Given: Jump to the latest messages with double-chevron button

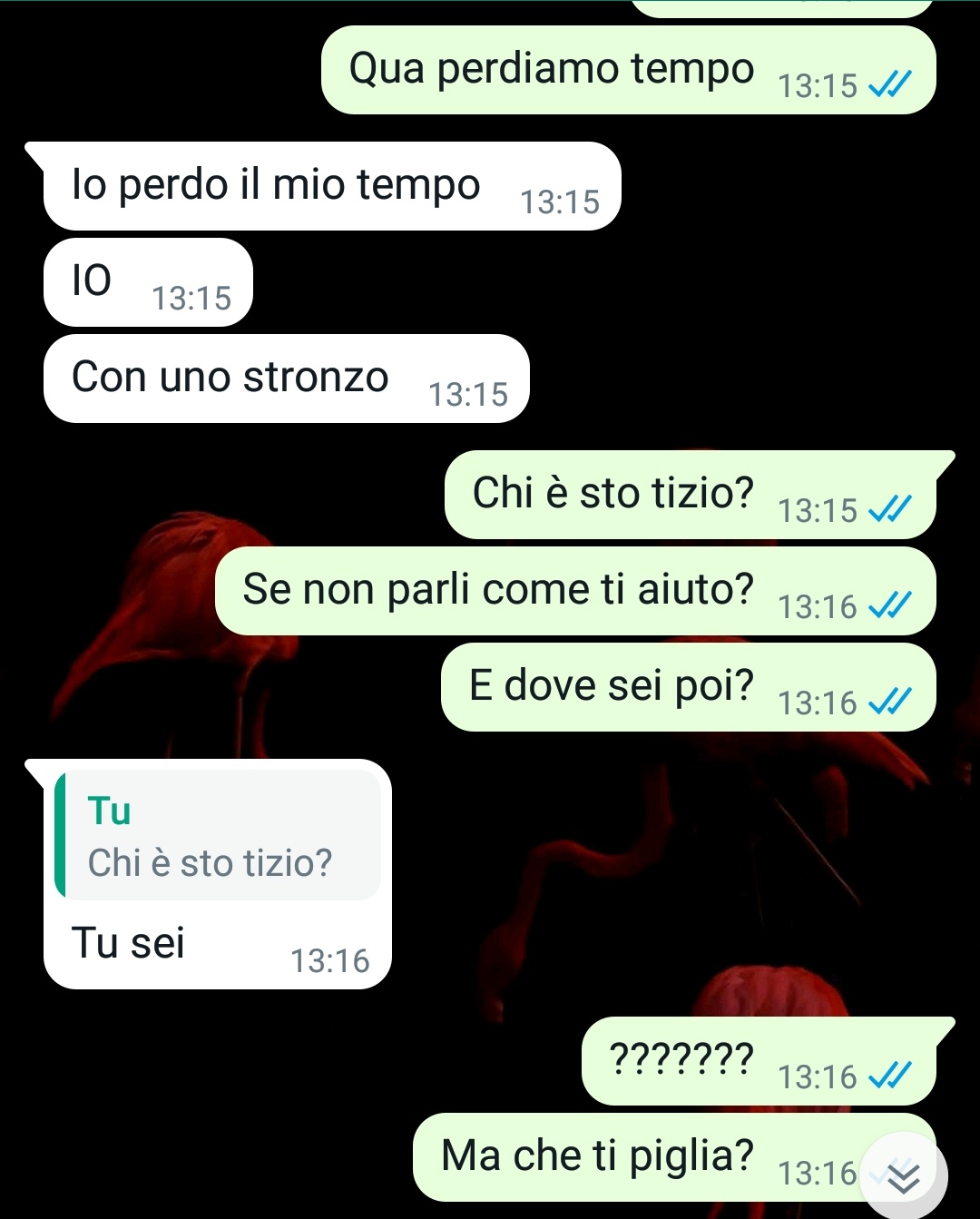Looking at the screenshot, I should [x=903, y=1177].
